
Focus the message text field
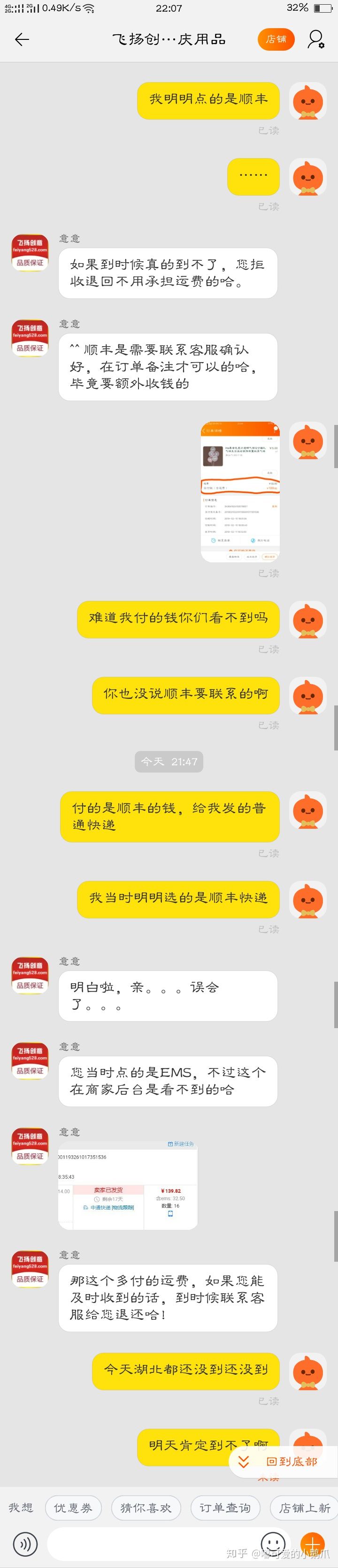click(152, 1544)
